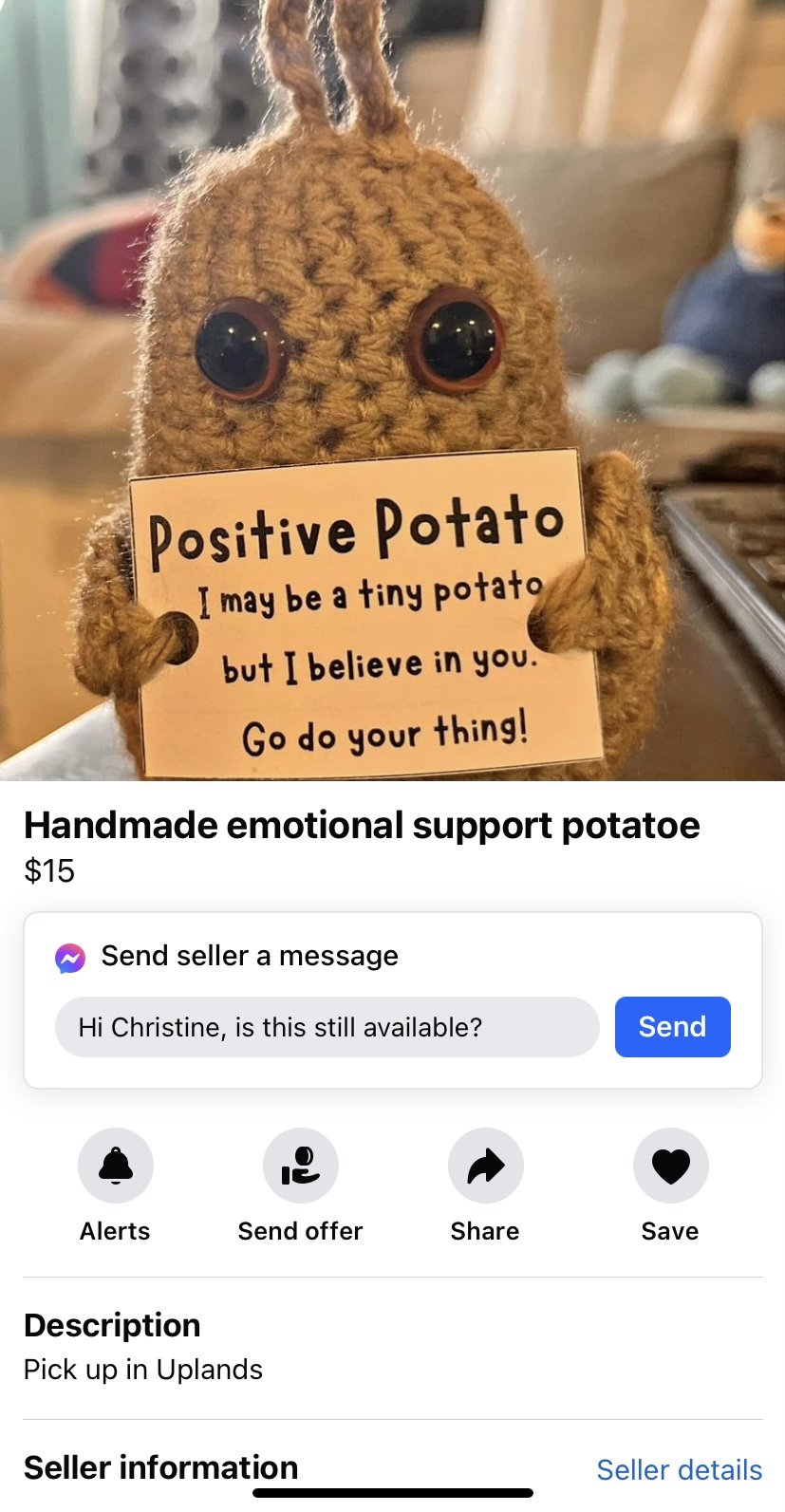Save listing with the heart icon
This screenshot has height=1512, width=785.
(x=670, y=1166)
